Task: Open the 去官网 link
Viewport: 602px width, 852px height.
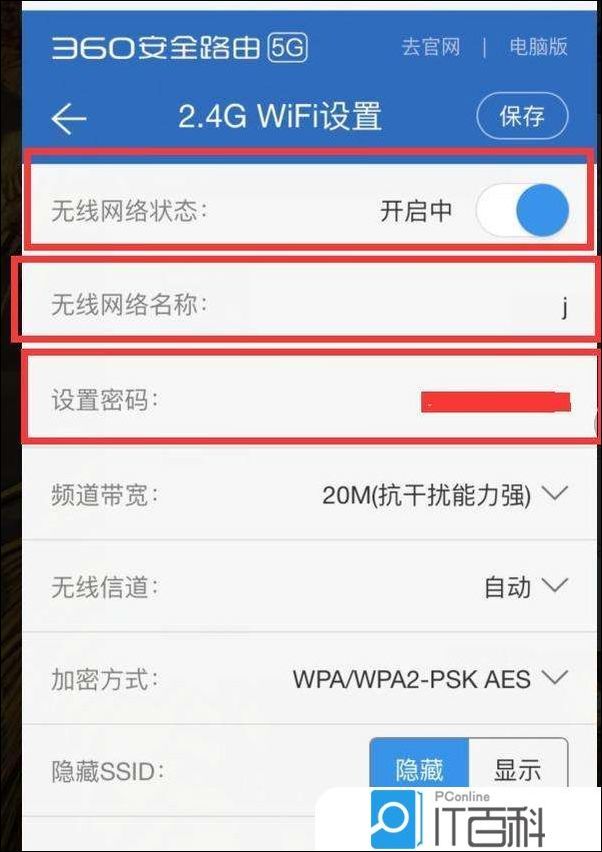Action: pyautogui.click(x=431, y=47)
